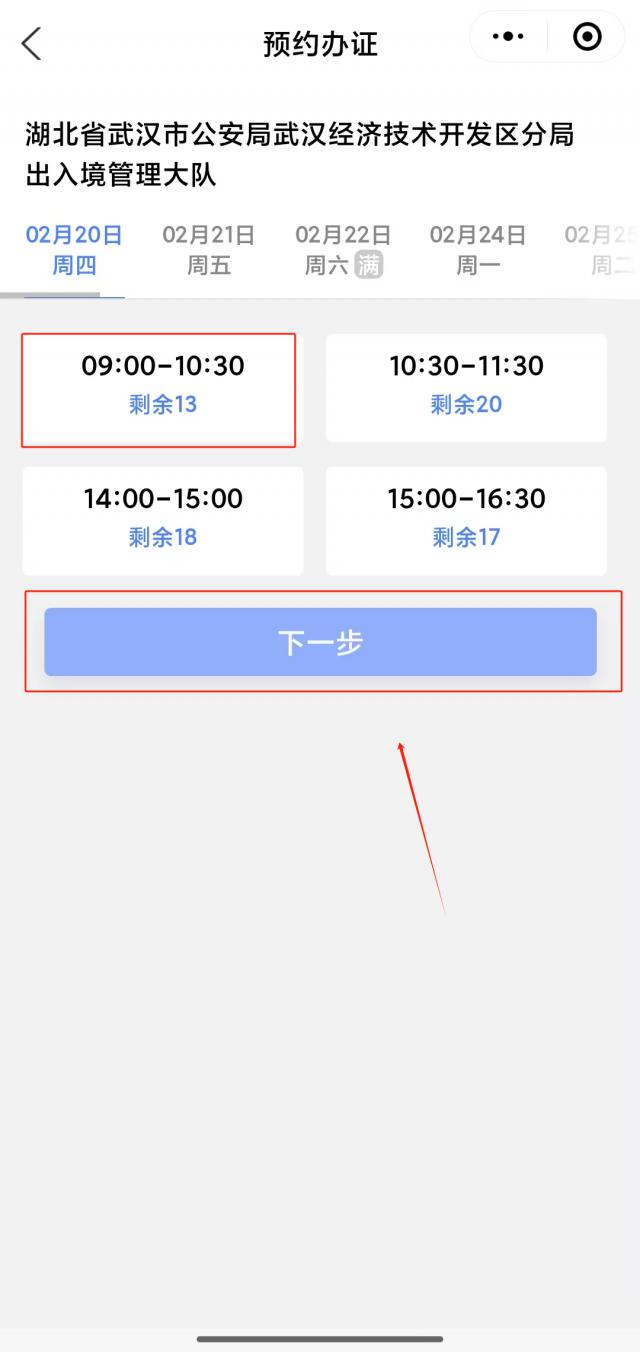The image size is (640, 1352).
Task: Select the 02月20日 周四 date tab
Action: 74,250
